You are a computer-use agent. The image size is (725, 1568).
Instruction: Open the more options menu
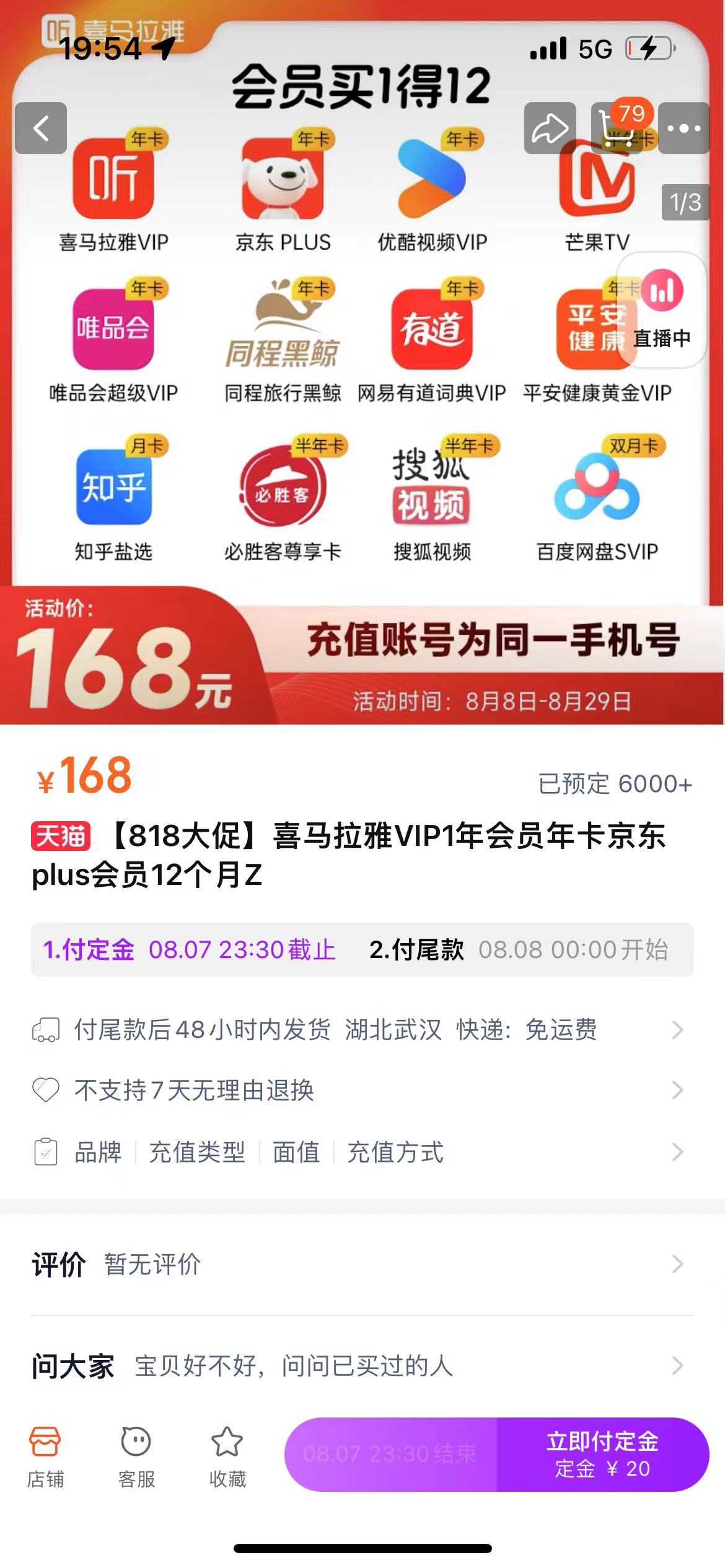click(x=683, y=128)
